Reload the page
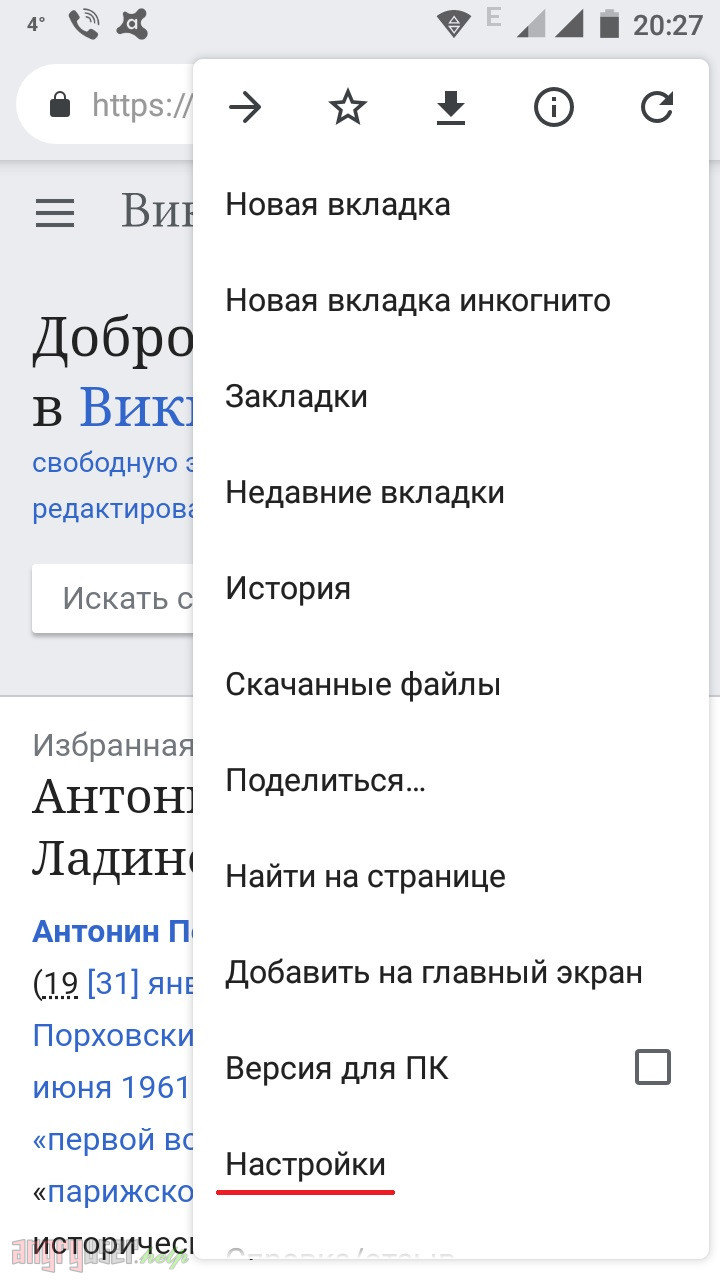Image resolution: width=720 pixels, height=1280 pixels. [657, 108]
